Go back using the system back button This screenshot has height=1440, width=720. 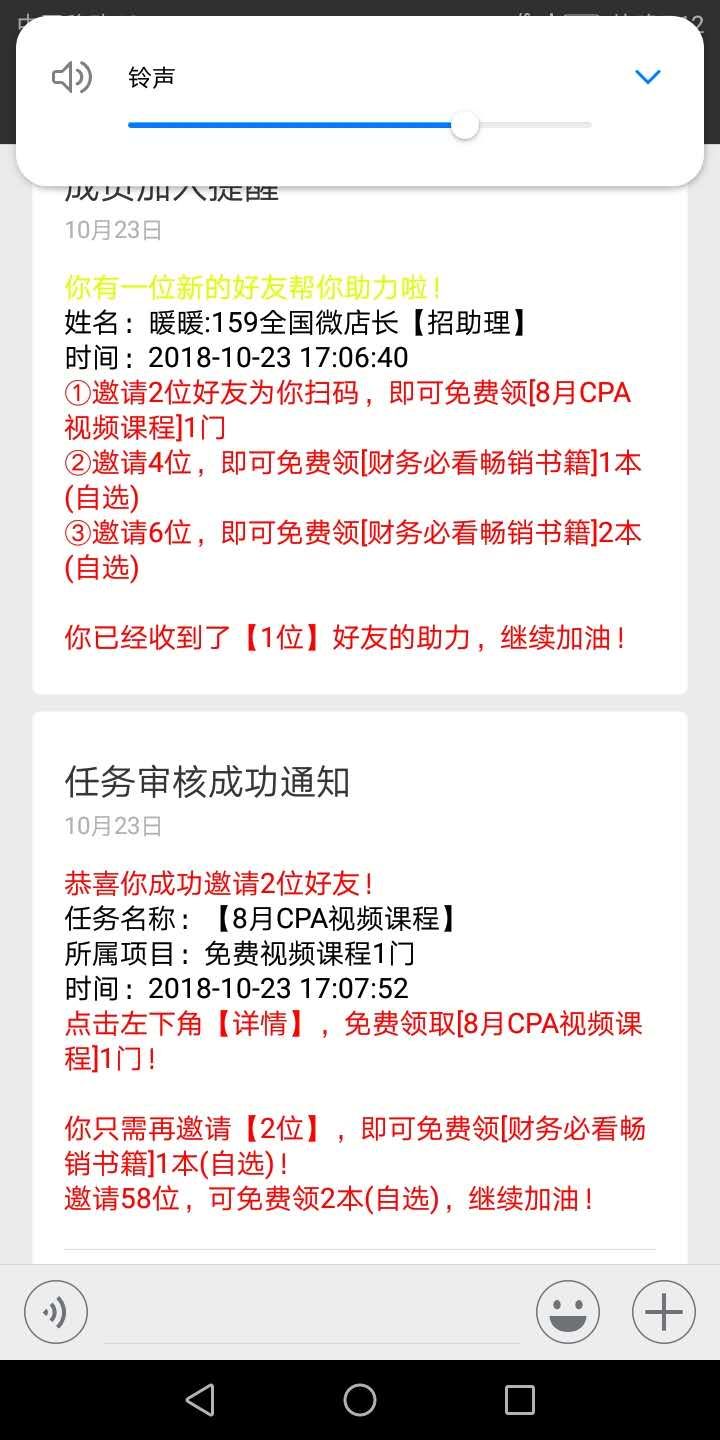coord(200,1400)
